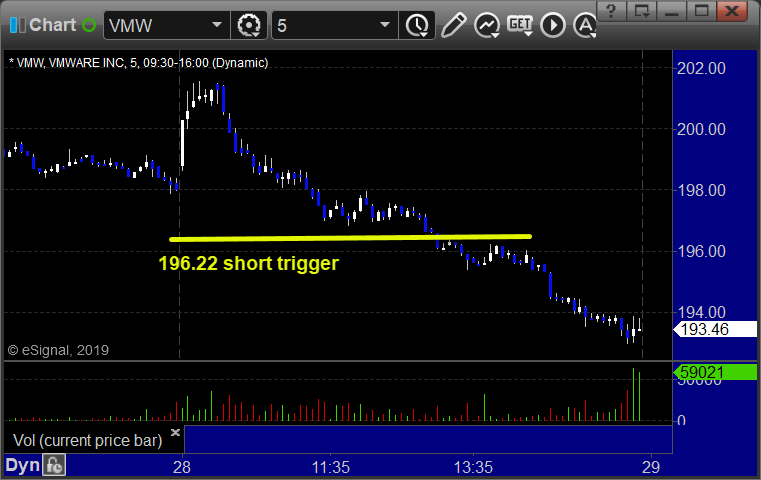Screen dimensions: 761x480
Task: Start the play replay button
Action: (x=554, y=24)
